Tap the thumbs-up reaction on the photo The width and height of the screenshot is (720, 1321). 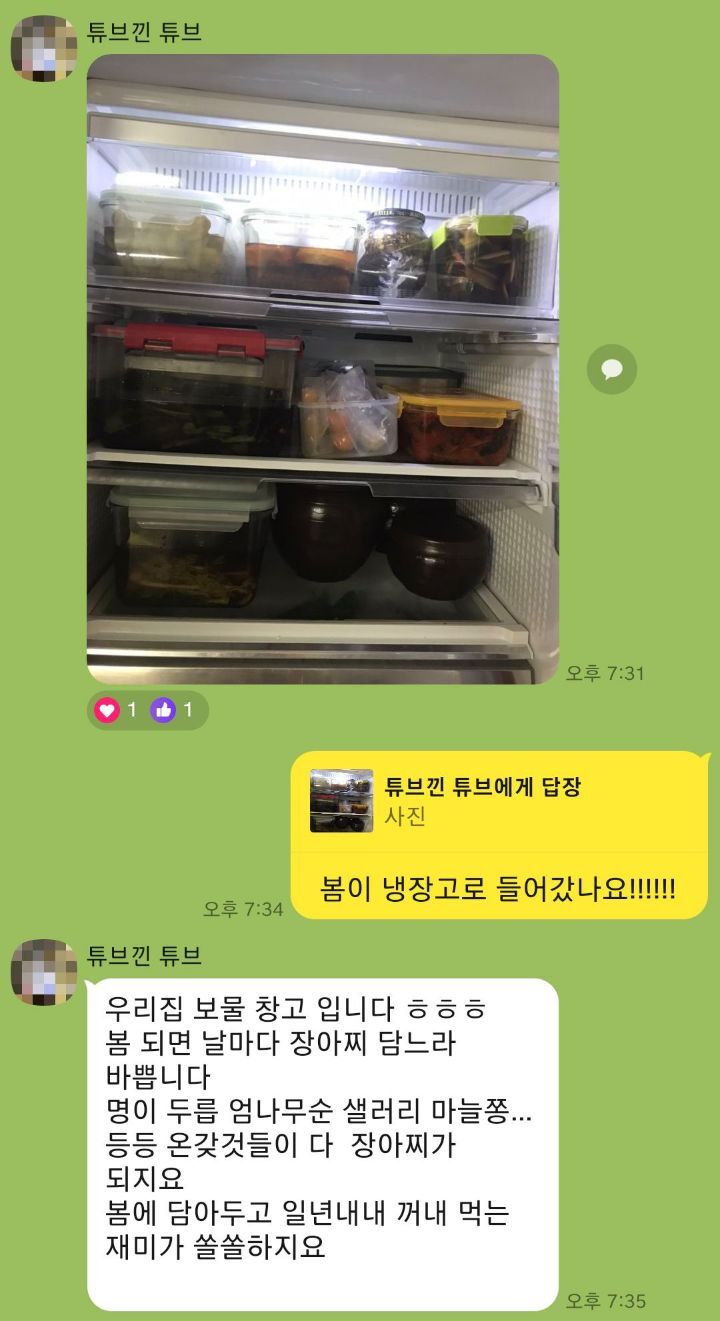tap(164, 710)
